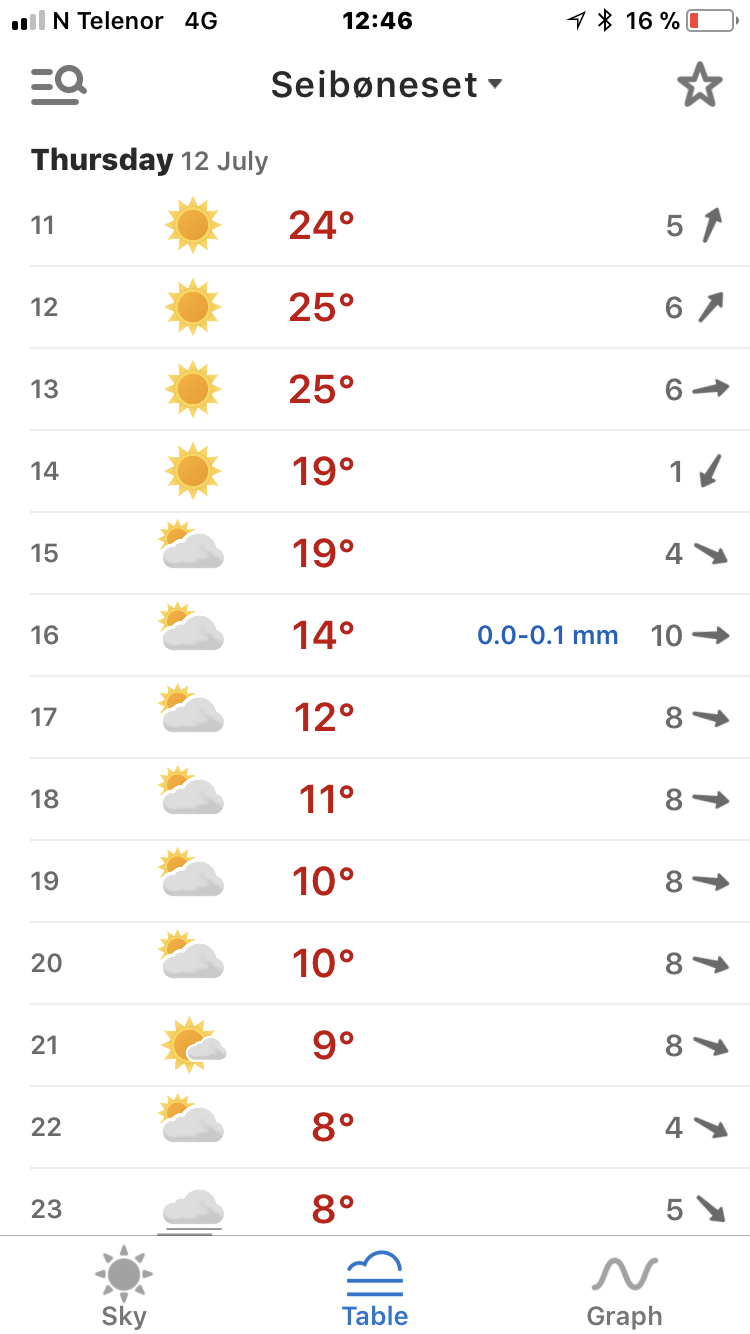The width and height of the screenshot is (750, 1334).
Task: Add Seibøneset to favorites with star
Action: click(699, 86)
